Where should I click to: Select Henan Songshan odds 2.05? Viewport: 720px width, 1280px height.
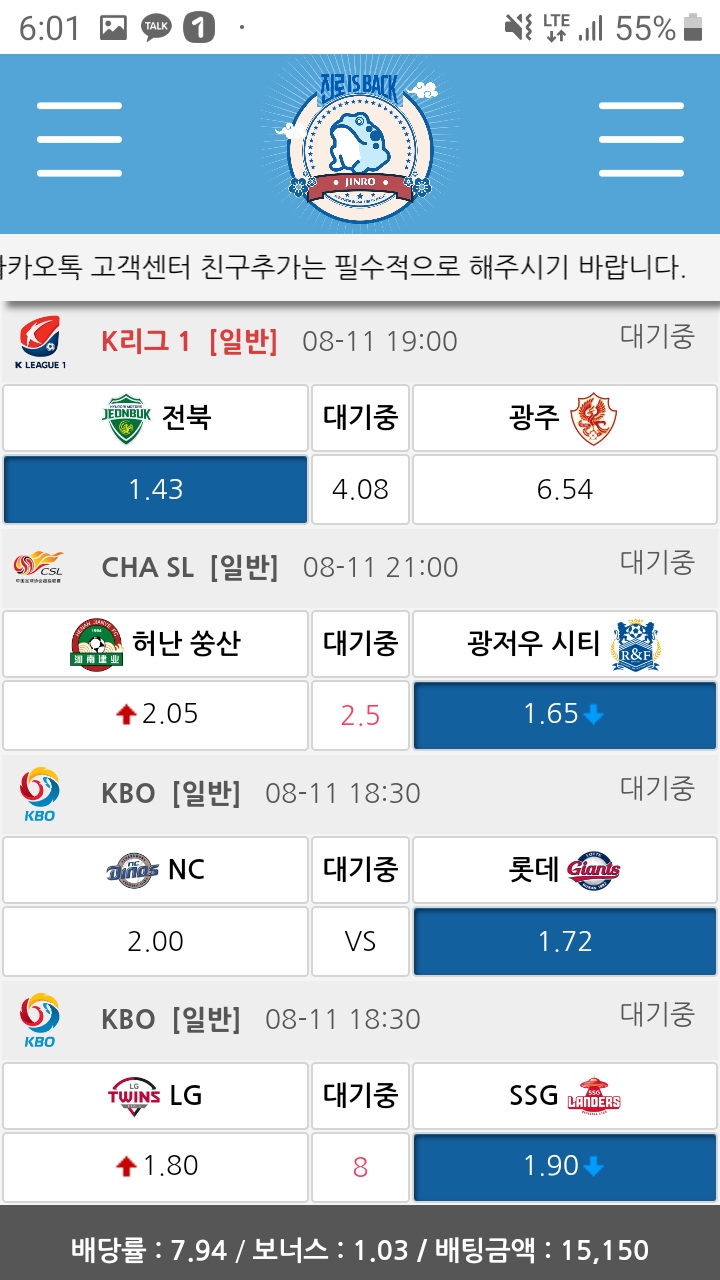click(x=155, y=714)
